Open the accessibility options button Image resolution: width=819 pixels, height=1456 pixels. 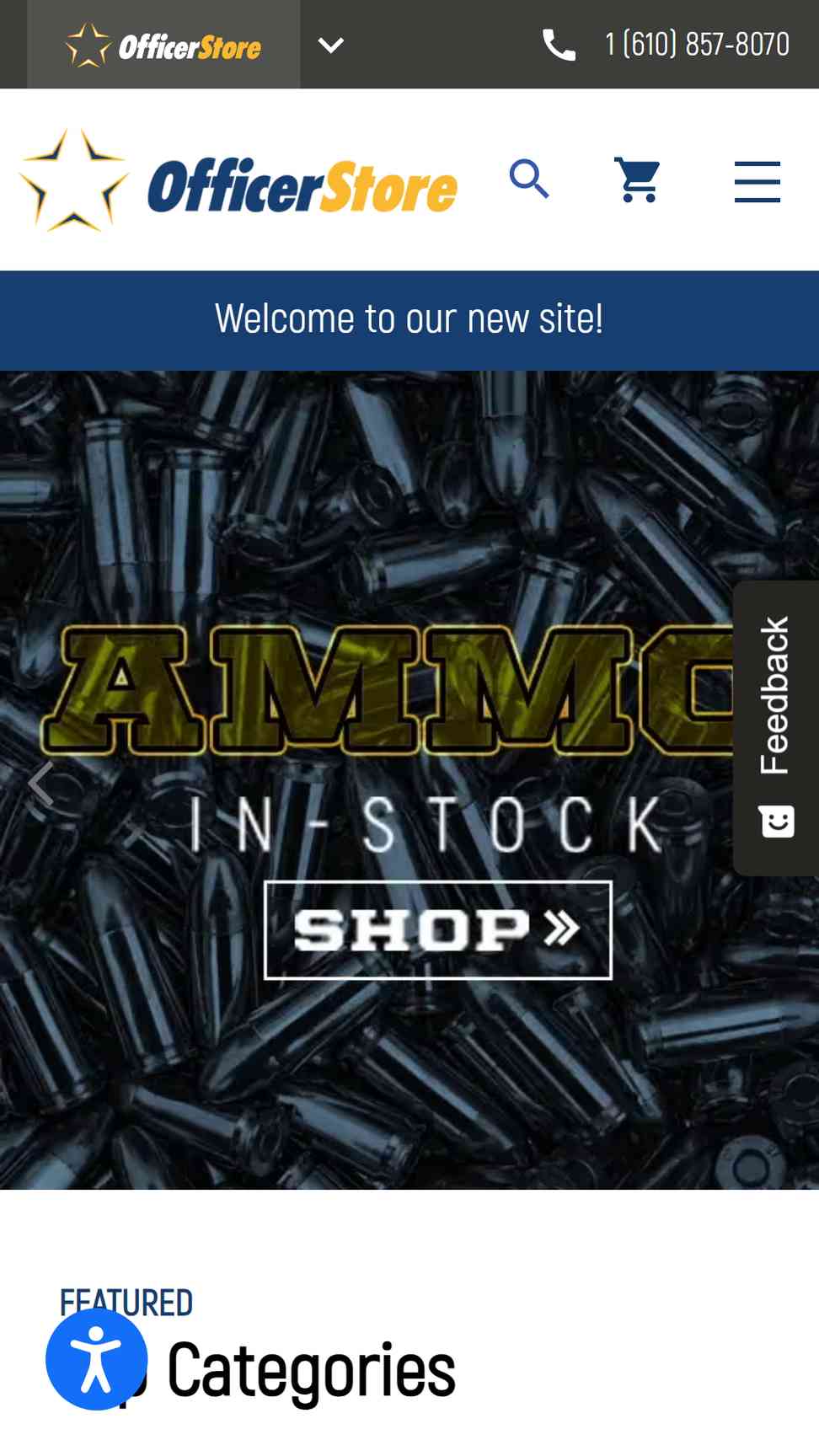(97, 1359)
